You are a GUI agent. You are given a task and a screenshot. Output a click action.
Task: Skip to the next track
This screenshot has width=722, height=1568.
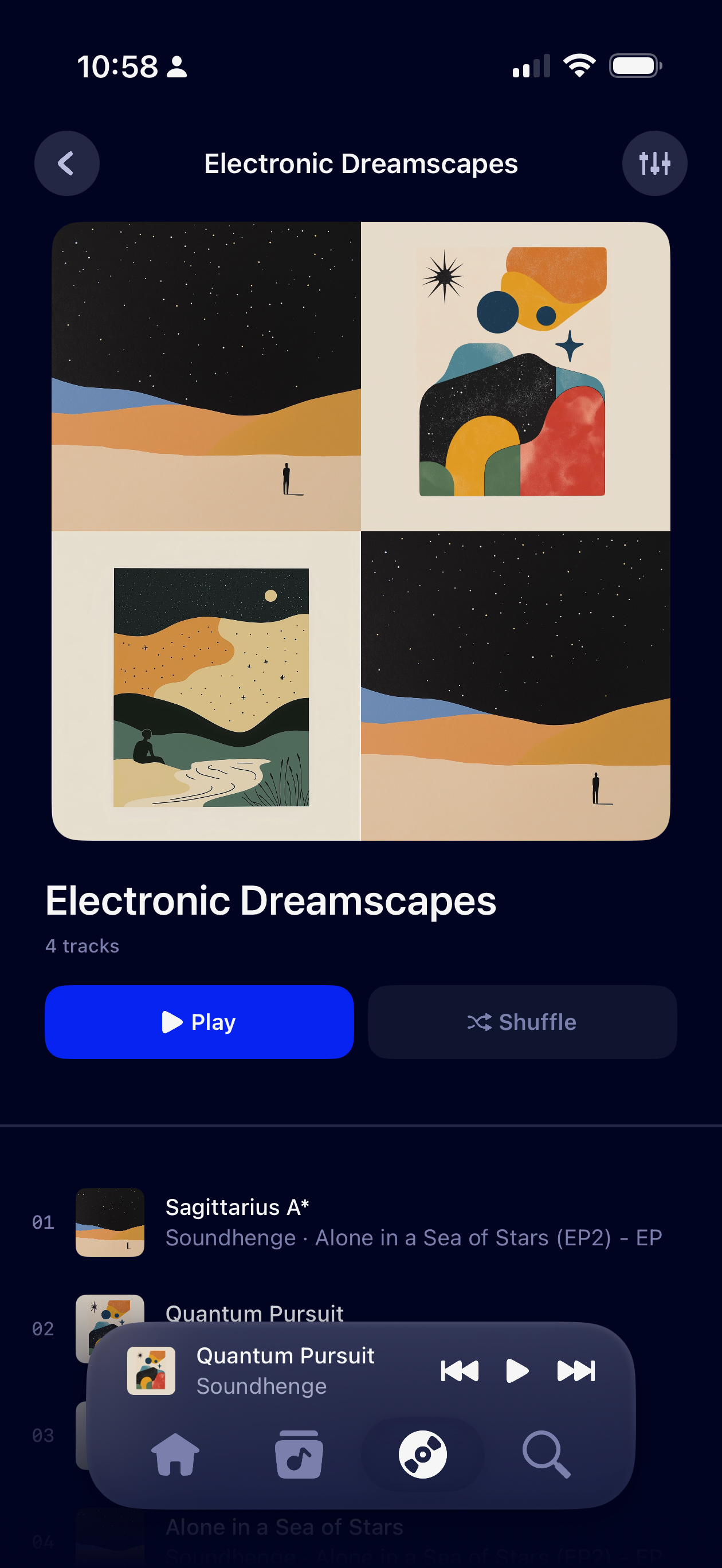point(577,1371)
